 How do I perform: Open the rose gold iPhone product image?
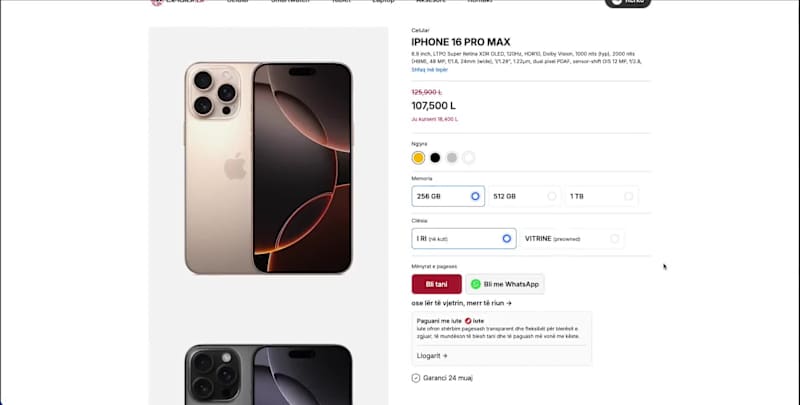268,168
